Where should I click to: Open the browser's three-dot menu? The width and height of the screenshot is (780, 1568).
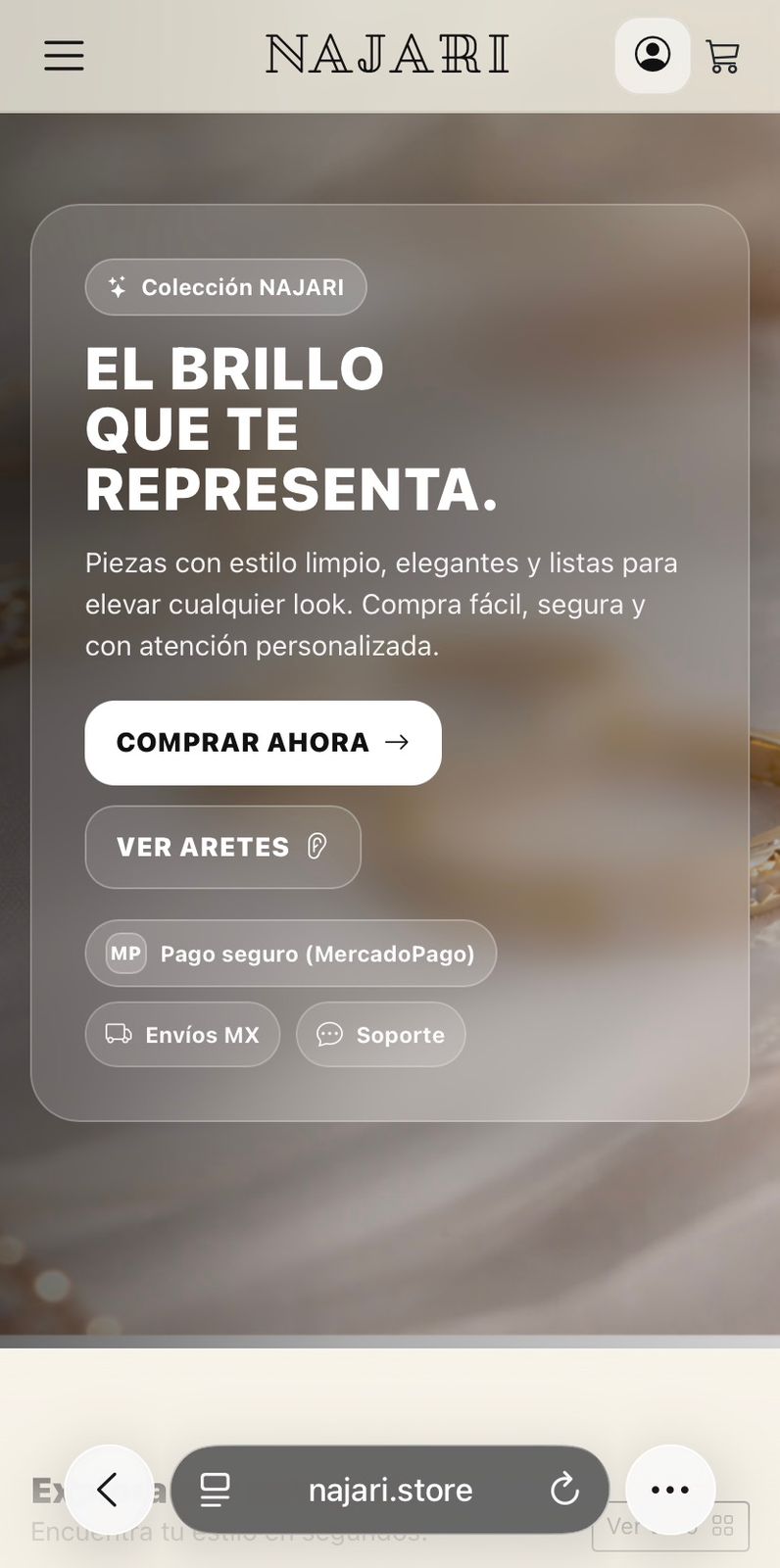click(x=670, y=1490)
